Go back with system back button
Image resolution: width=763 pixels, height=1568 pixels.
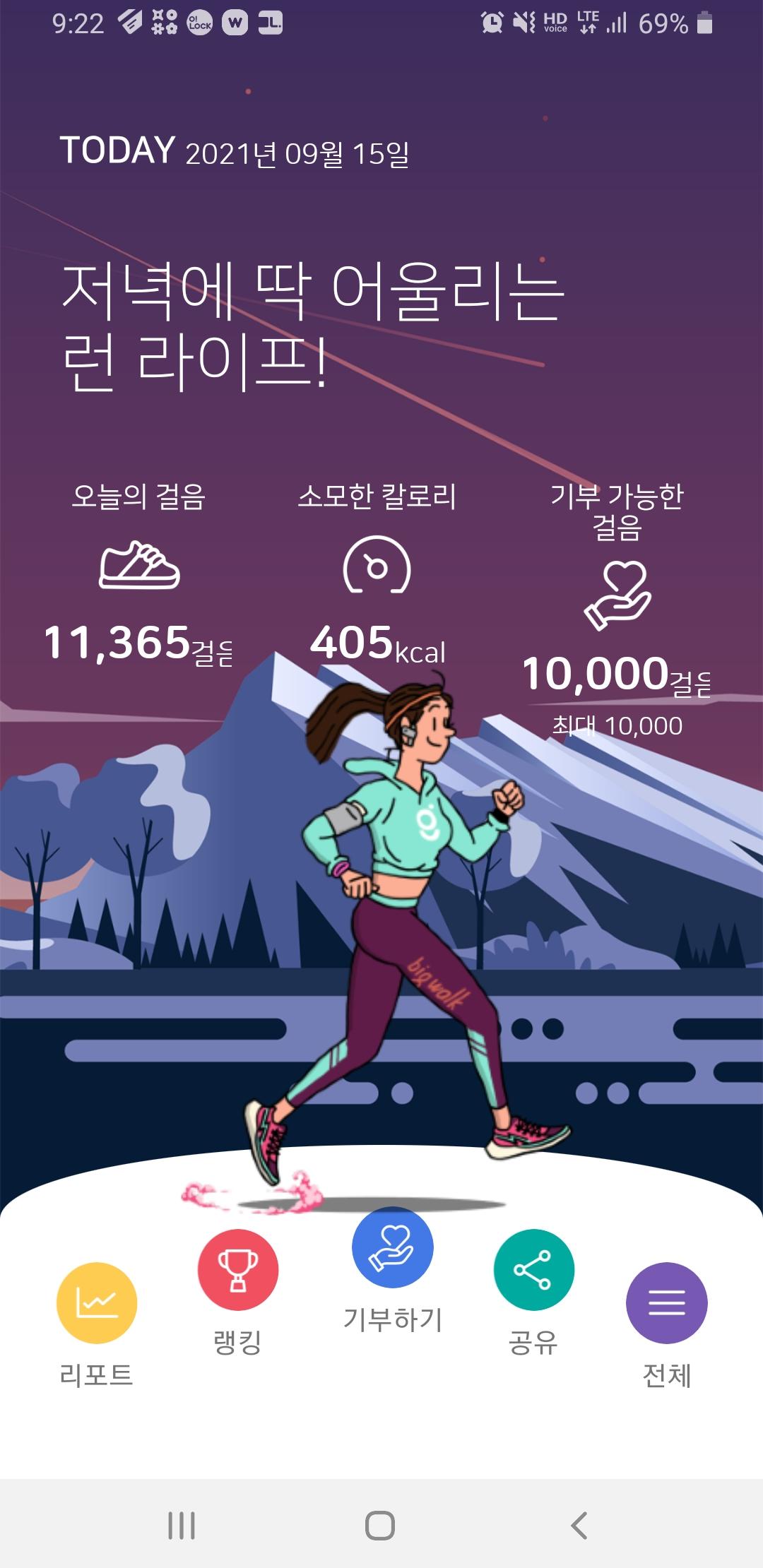click(x=579, y=1526)
